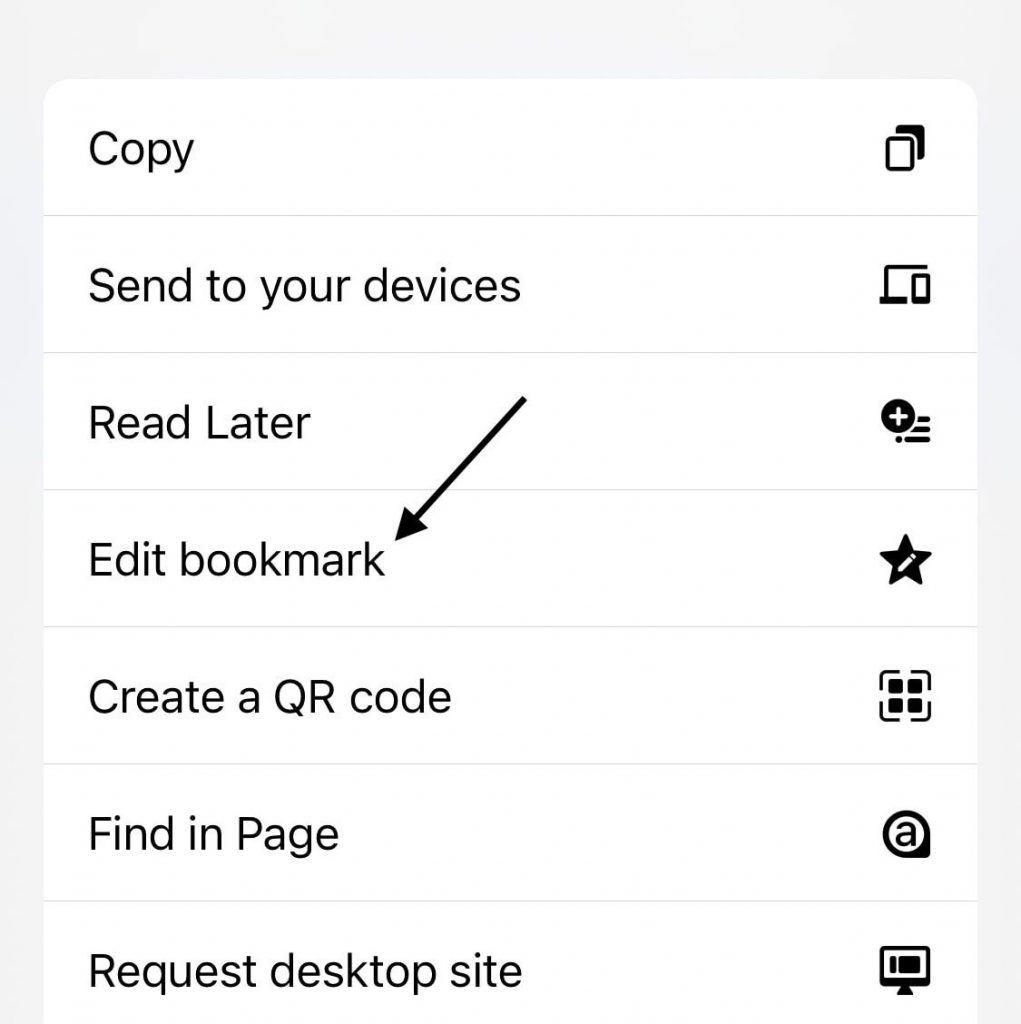
Task: Click the Read Later list icon
Action: tap(905, 422)
